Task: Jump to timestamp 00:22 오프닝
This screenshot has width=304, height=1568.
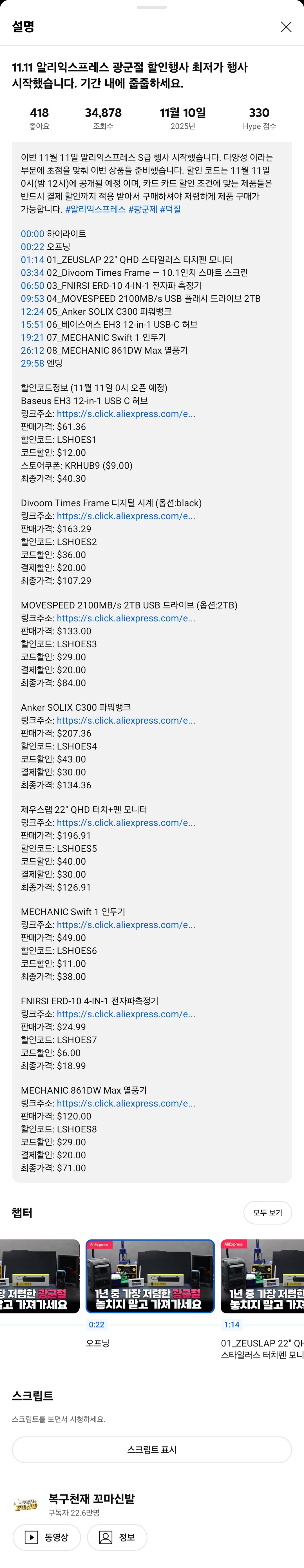Action: pyautogui.click(x=32, y=247)
